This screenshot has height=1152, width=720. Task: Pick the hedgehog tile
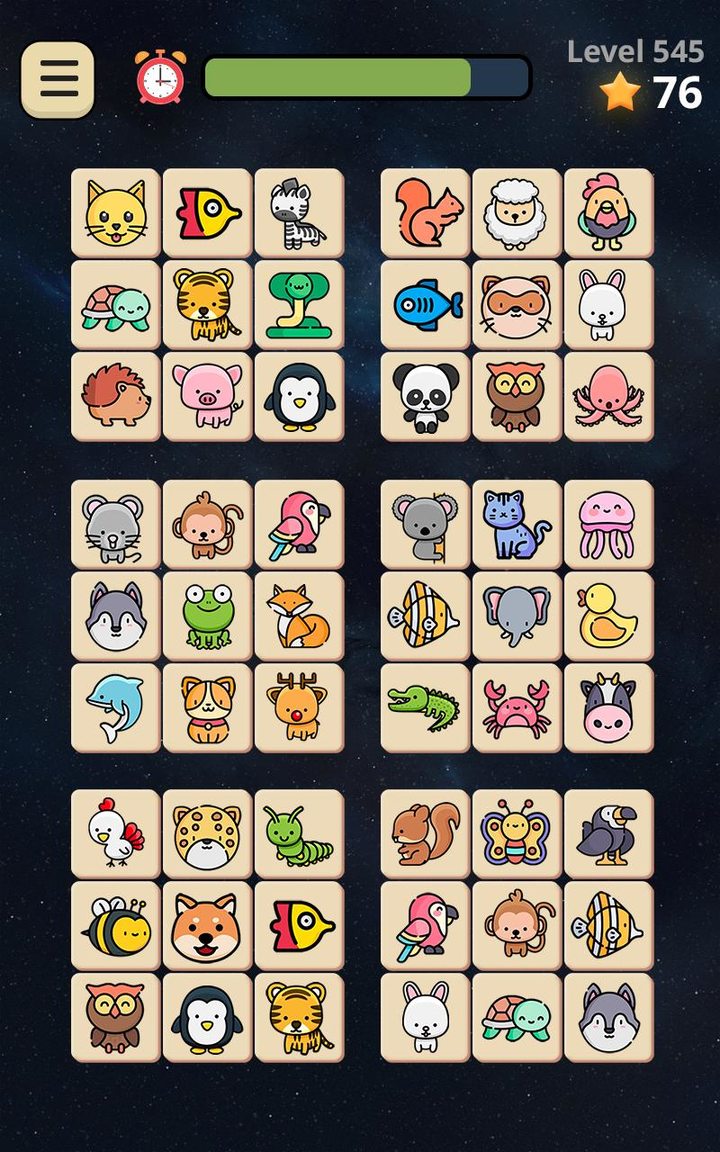coord(116,397)
